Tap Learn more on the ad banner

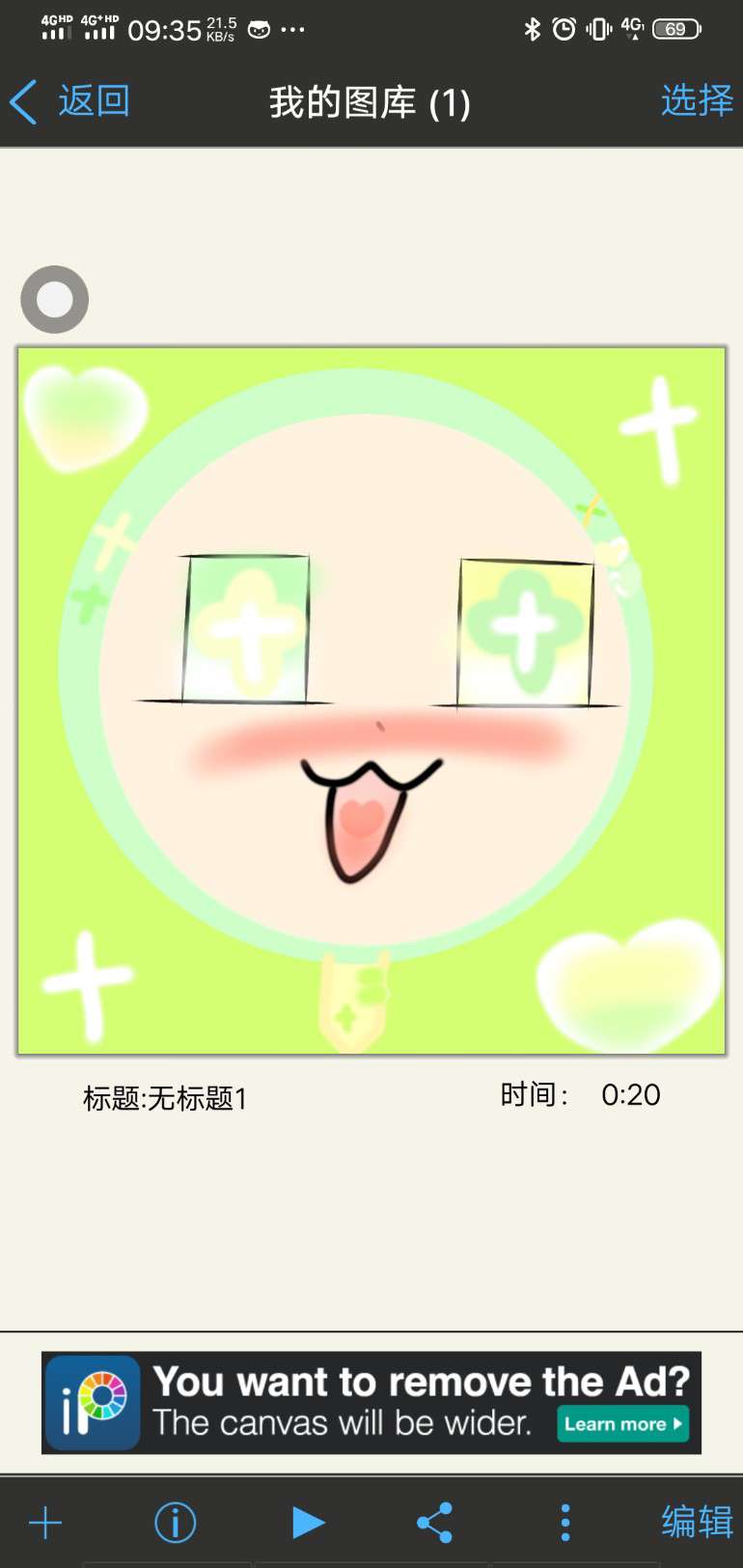622,1424
